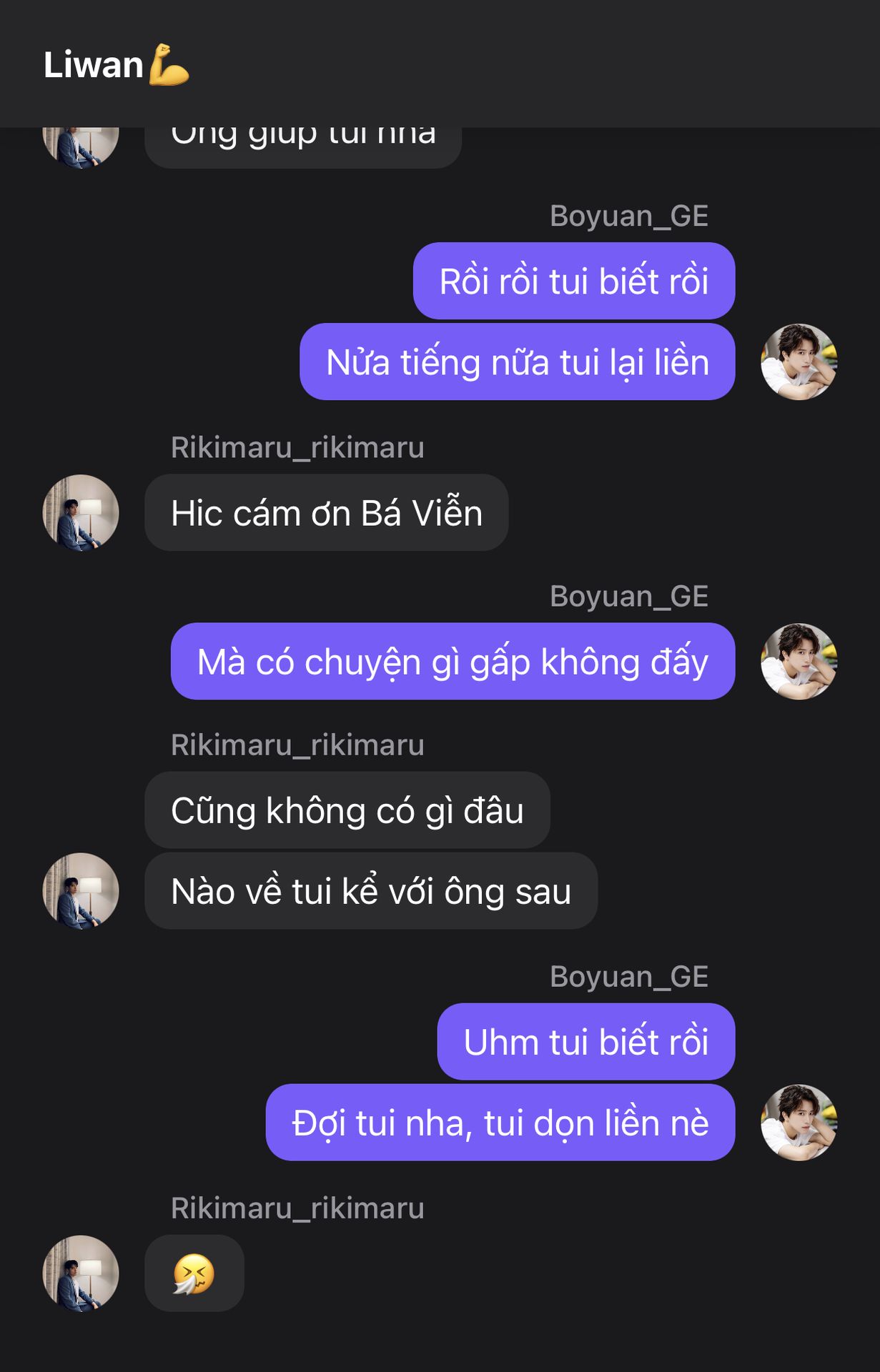The height and width of the screenshot is (1372, 880).
Task: View Boyuan_GE's profile picture beside "Mà có chuyện gì gấp"
Action: (x=799, y=661)
